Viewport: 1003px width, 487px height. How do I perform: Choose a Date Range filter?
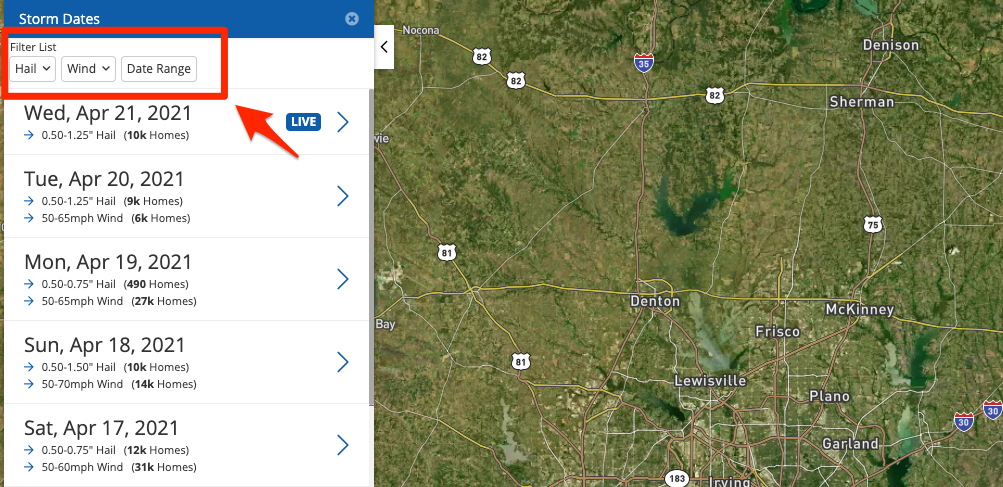(x=159, y=69)
